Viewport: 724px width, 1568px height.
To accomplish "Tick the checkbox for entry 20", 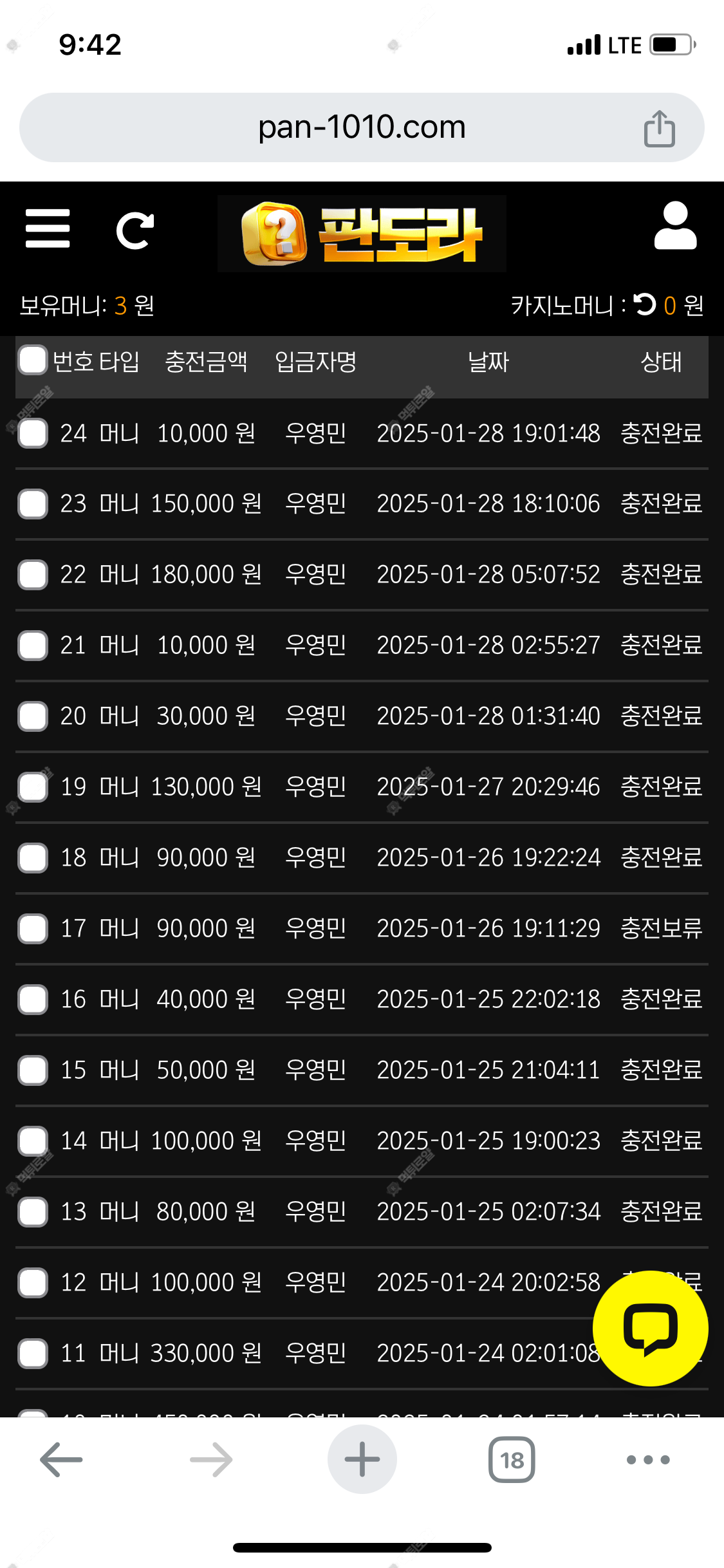I will pyautogui.click(x=33, y=716).
